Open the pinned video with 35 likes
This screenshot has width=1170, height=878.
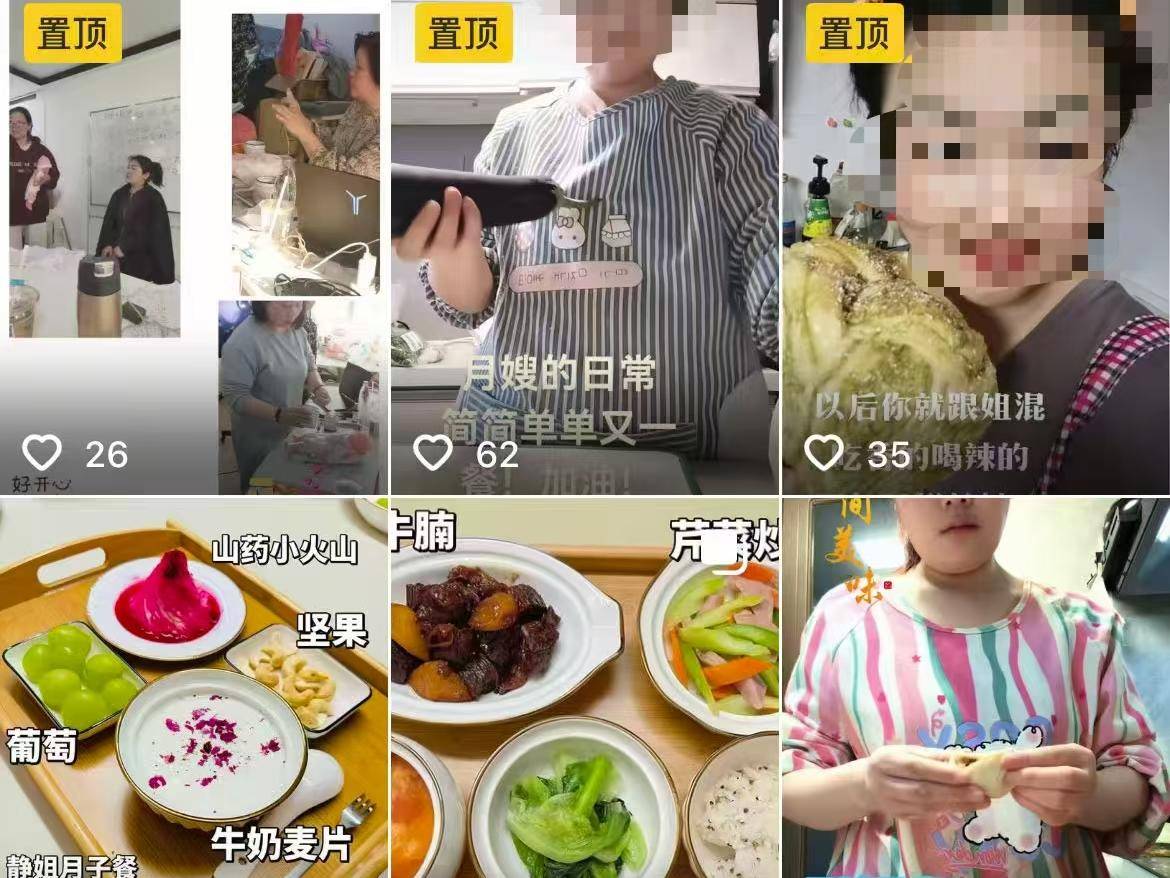click(975, 250)
